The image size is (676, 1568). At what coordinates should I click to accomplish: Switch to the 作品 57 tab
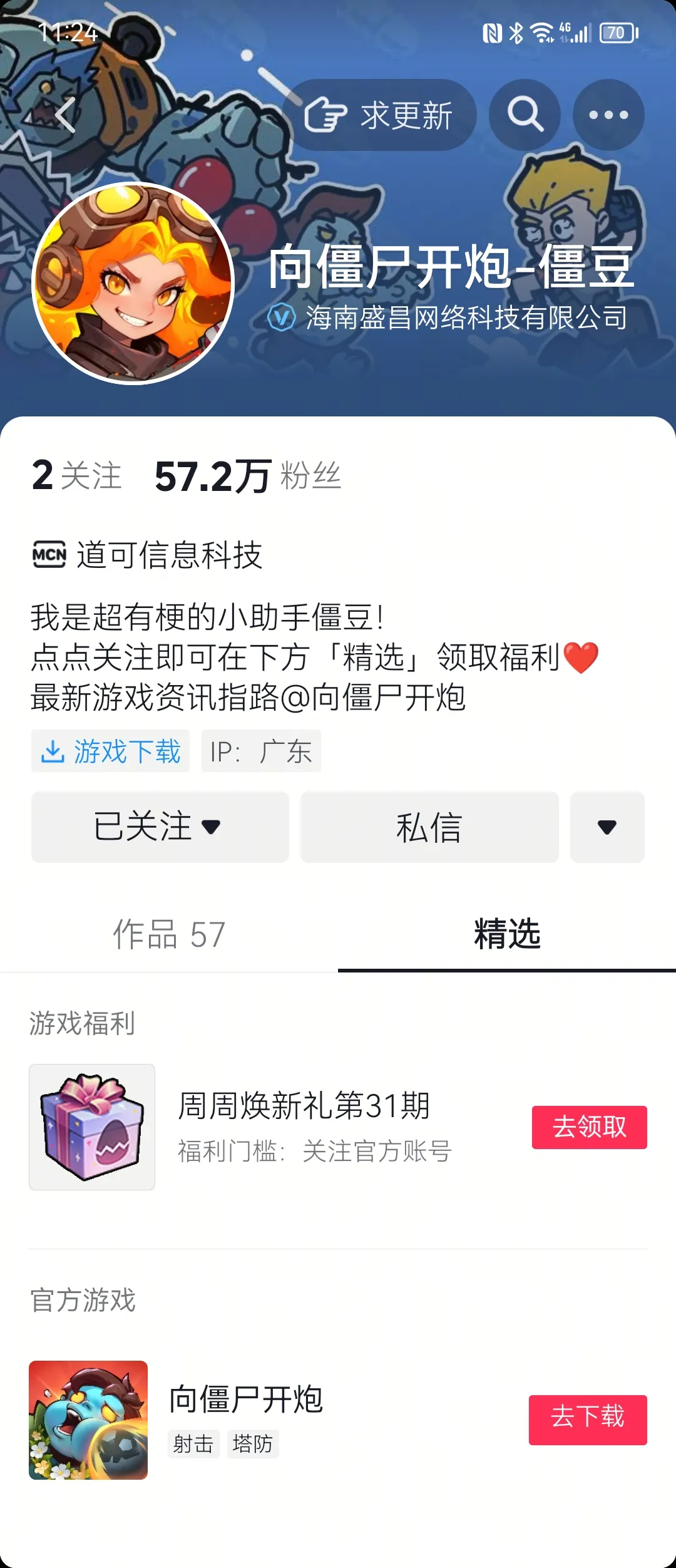[x=169, y=933]
